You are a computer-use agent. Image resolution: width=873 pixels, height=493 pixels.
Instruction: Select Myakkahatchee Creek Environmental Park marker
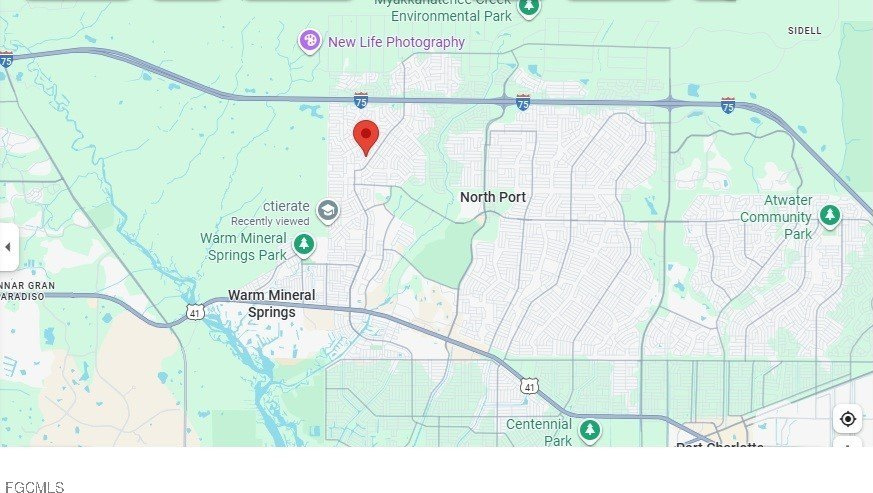tap(529, 8)
